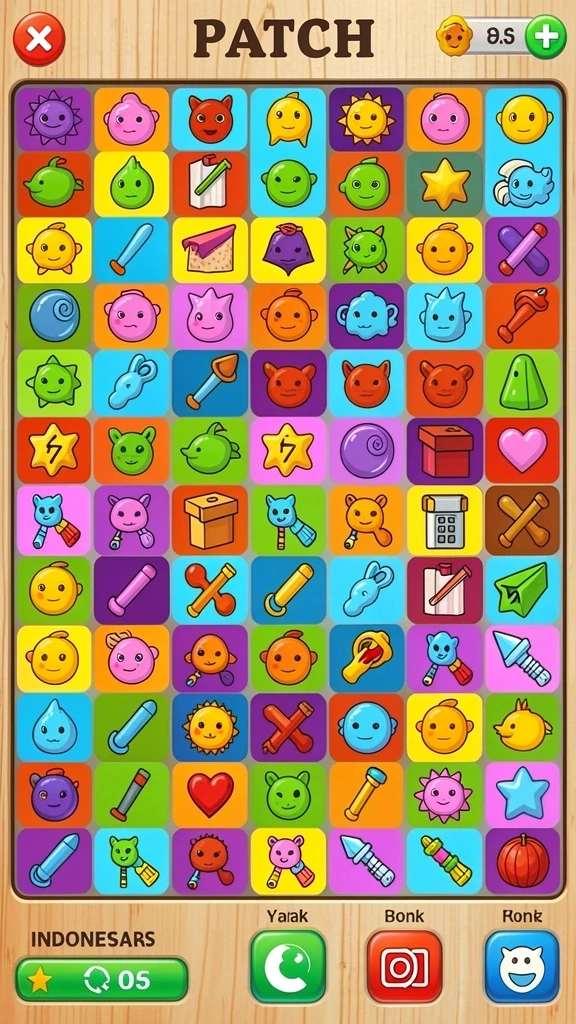This screenshot has height=1024, width=576.
Task: Tap the red pumpkin tile
Action: coord(522,861)
